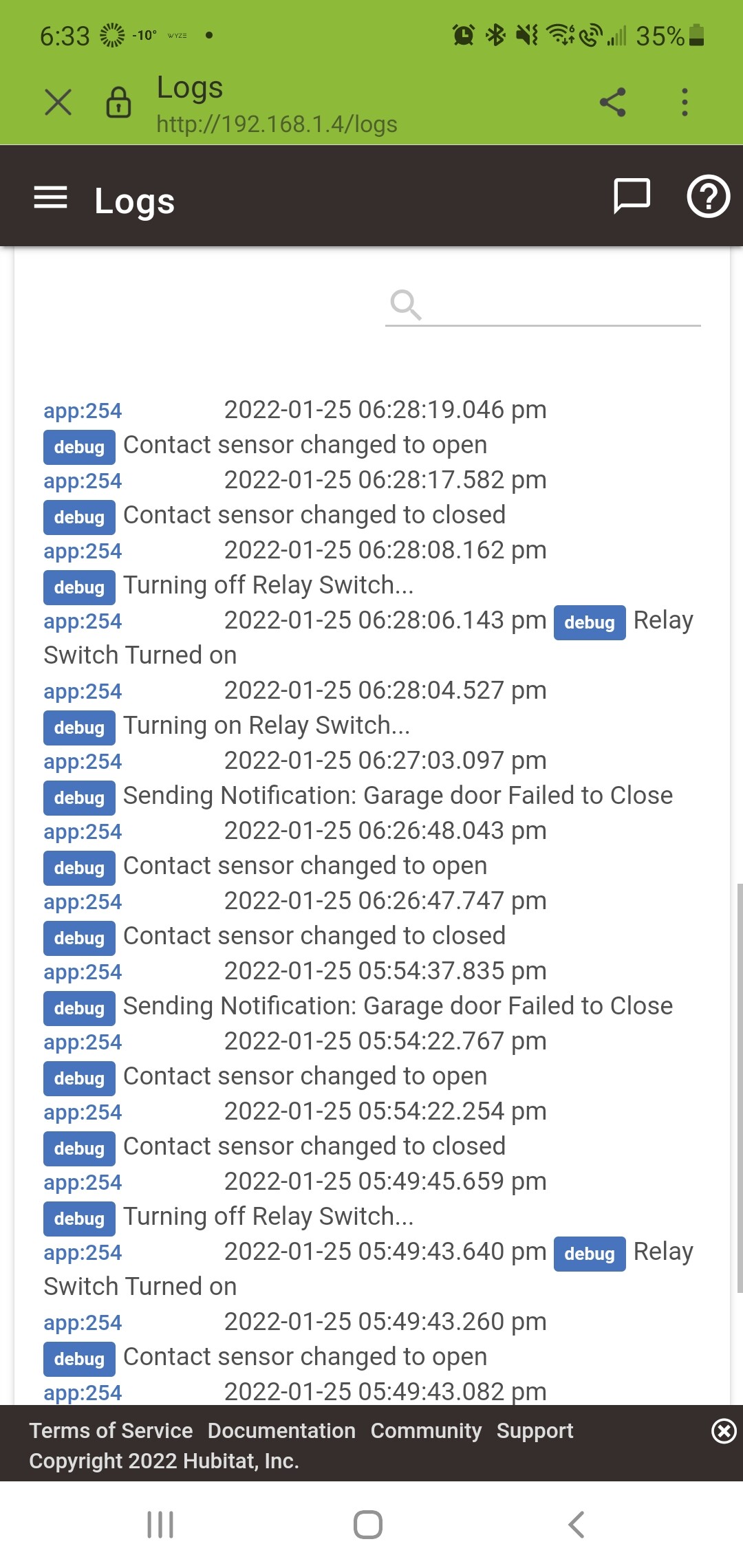743x1568 pixels.
Task: Open the Hubitat hamburger menu
Action: coord(51,198)
